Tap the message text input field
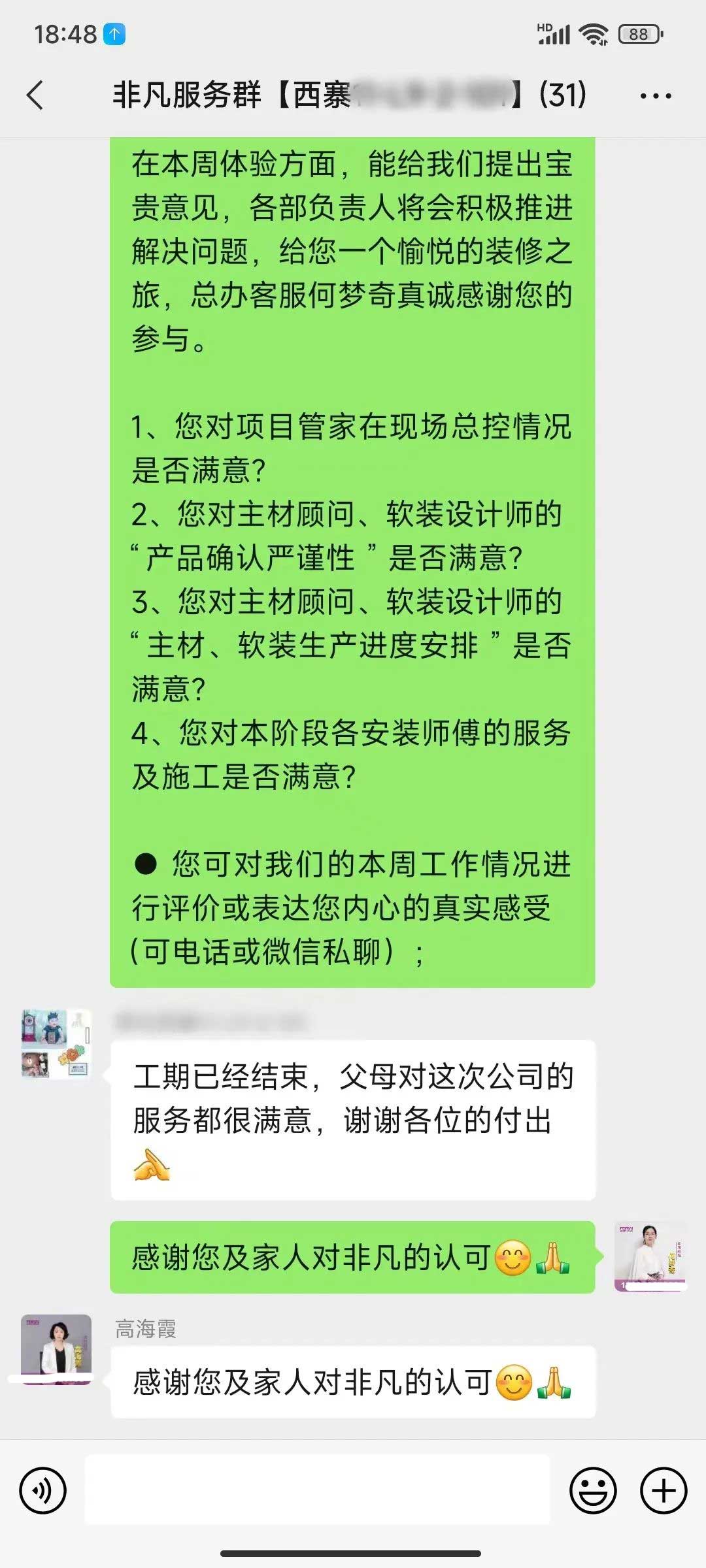Screen dimensions: 706x1568 [x=318, y=1490]
